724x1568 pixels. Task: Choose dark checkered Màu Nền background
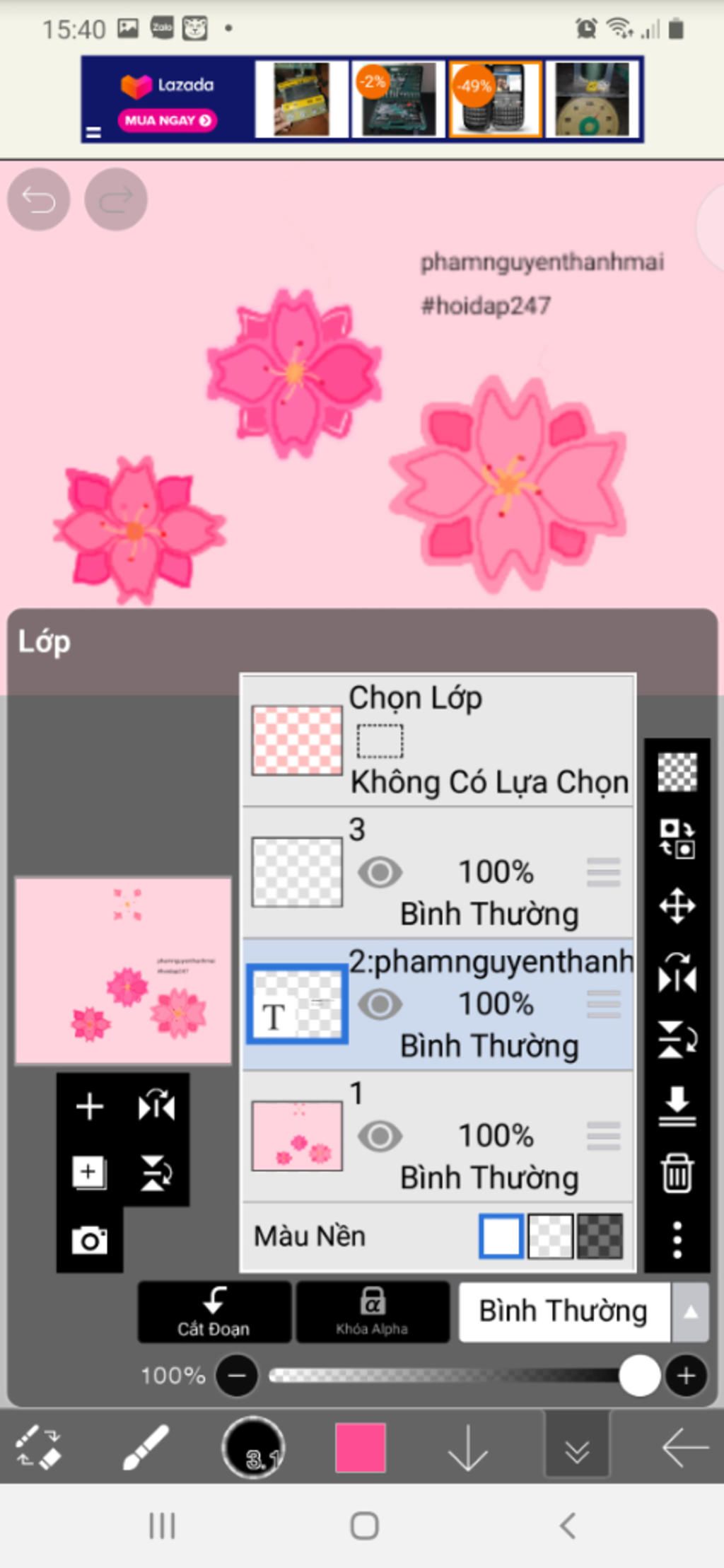pos(600,1236)
